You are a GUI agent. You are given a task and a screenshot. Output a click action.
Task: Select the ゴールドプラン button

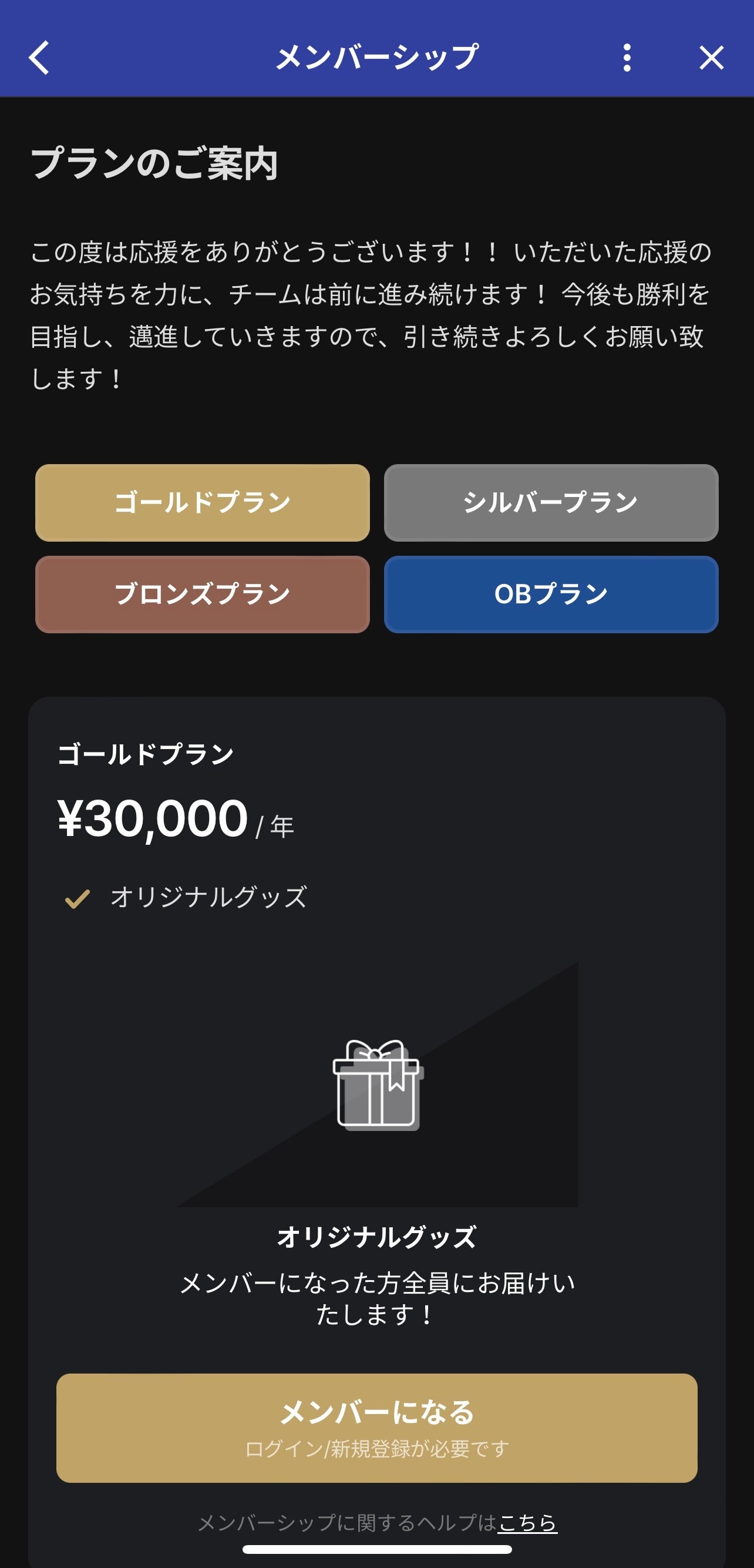coord(203,503)
